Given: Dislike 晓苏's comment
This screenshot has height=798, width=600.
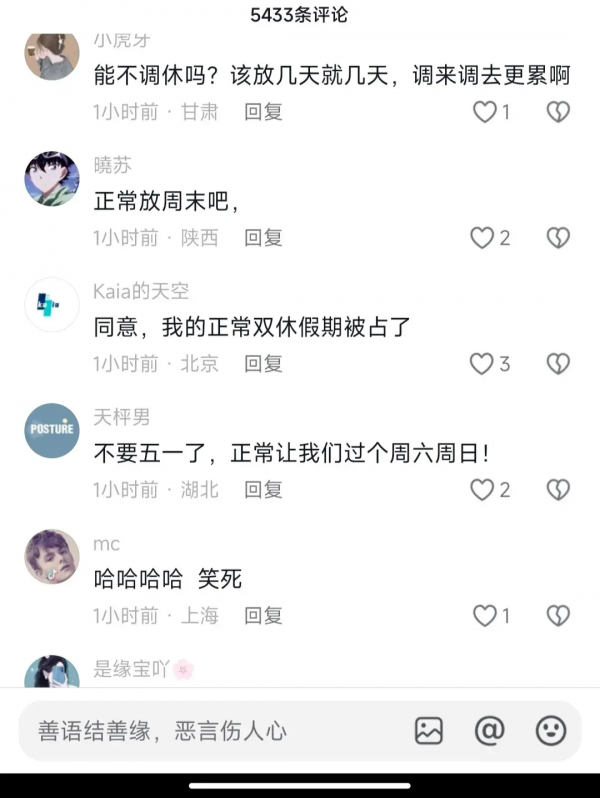Looking at the screenshot, I should click(558, 238).
